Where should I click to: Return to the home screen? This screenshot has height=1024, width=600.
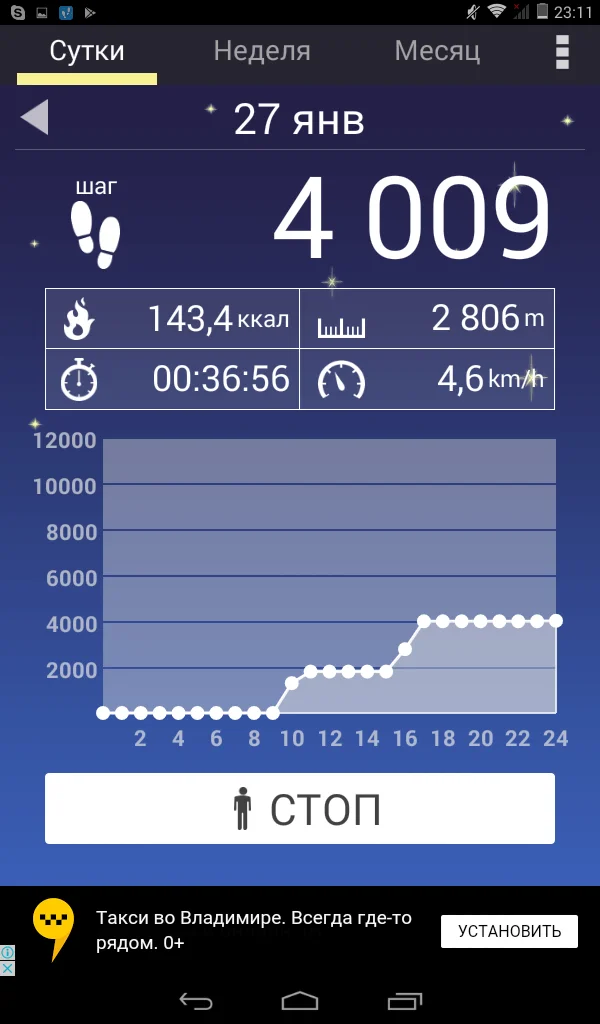[x=300, y=1001]
